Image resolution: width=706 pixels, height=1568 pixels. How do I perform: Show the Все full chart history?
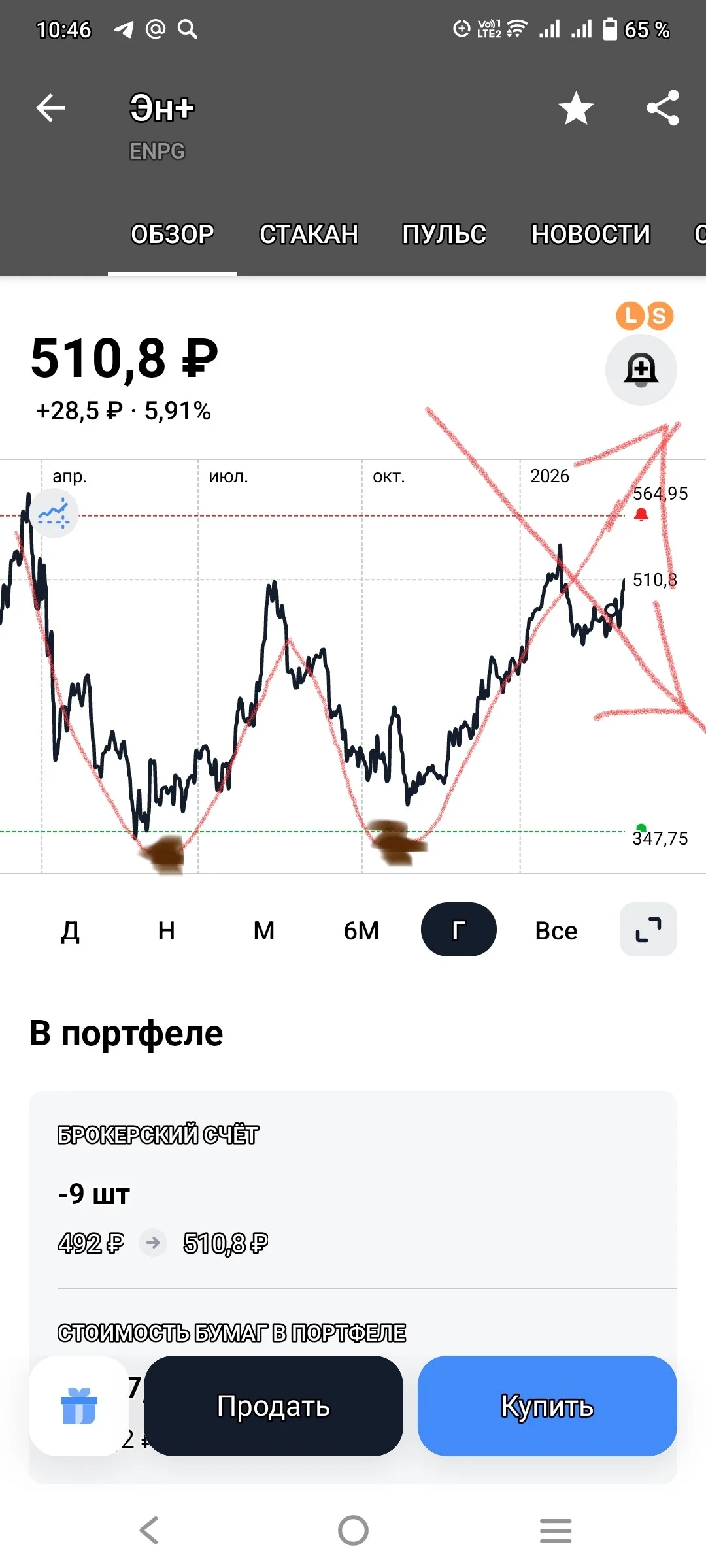click(556, 930)
